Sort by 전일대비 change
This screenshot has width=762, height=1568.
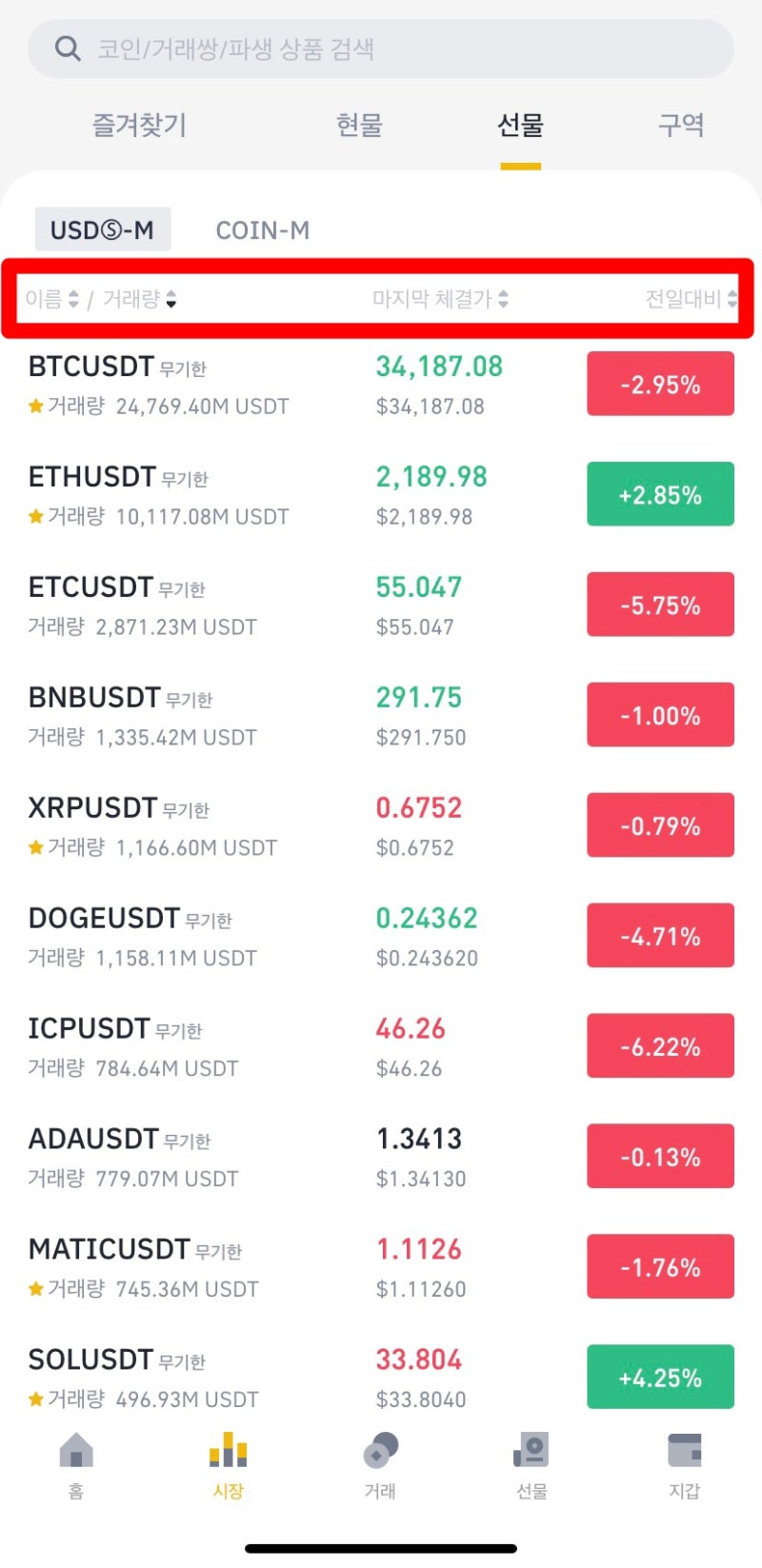coord(691,299)
